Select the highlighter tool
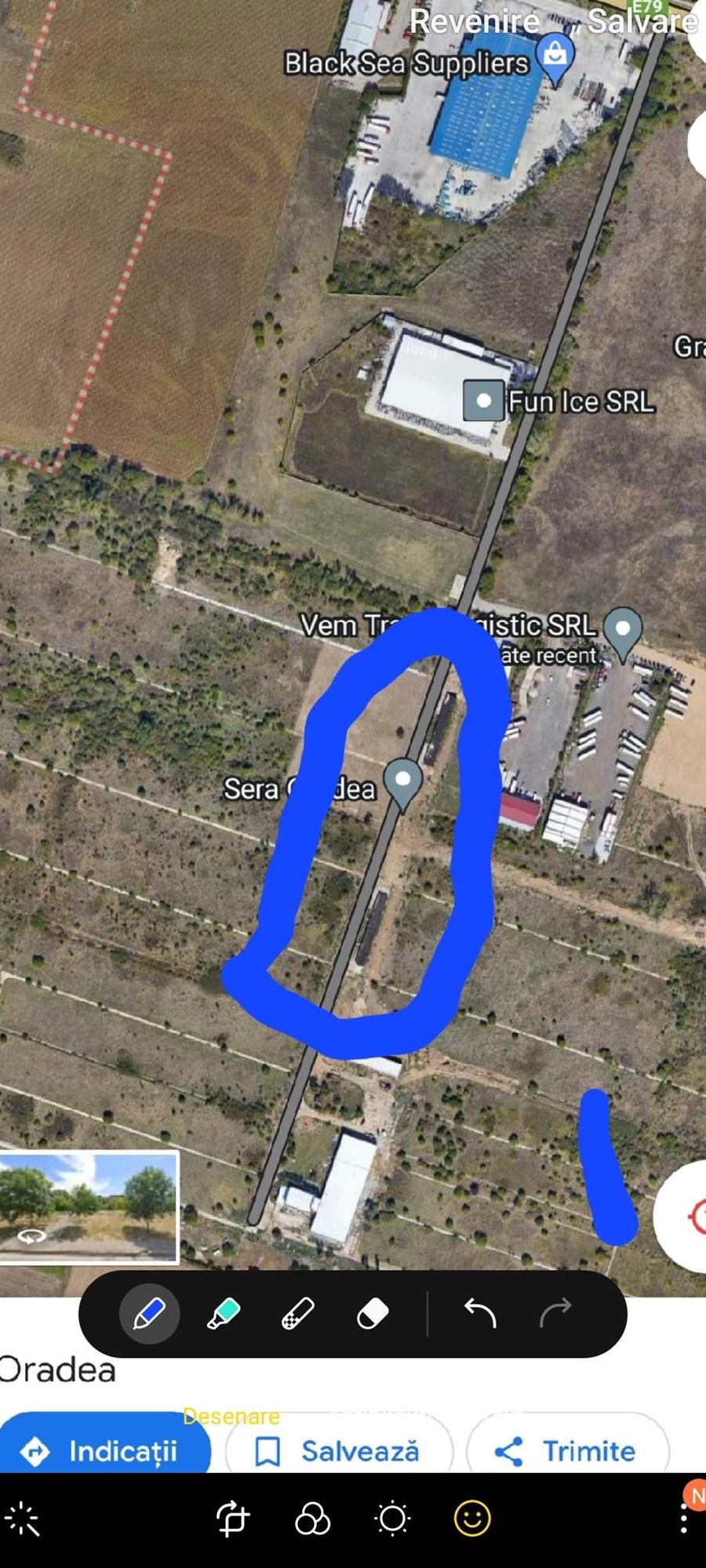Viewport: 706px width, 1568px height. pos(224,1313)
